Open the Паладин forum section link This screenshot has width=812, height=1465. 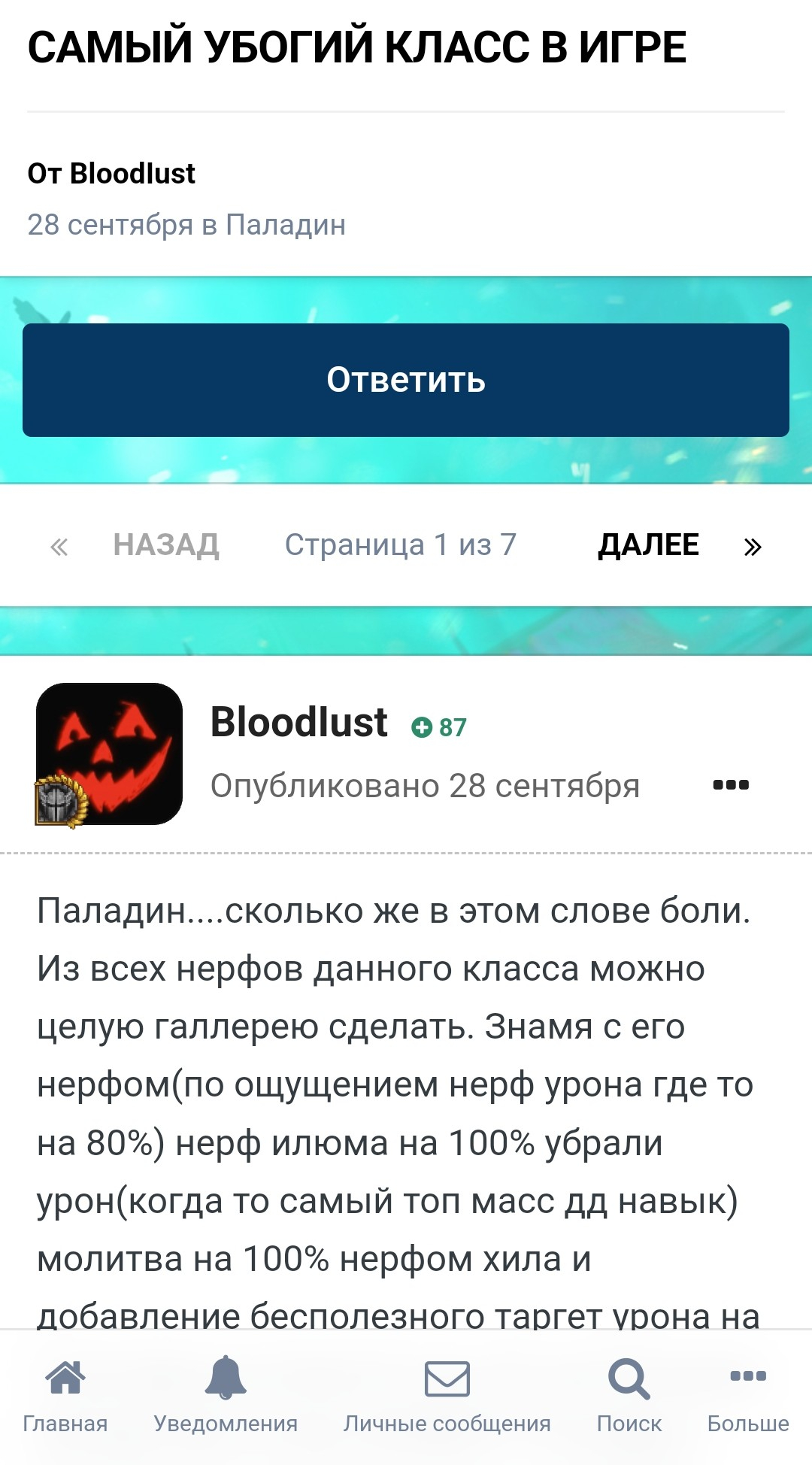(286, 225)
